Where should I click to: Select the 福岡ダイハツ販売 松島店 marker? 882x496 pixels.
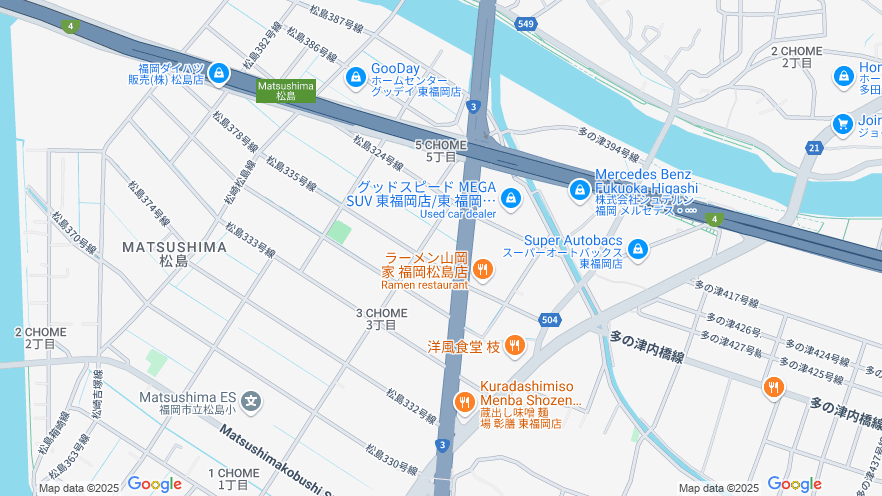coord(219,73)
